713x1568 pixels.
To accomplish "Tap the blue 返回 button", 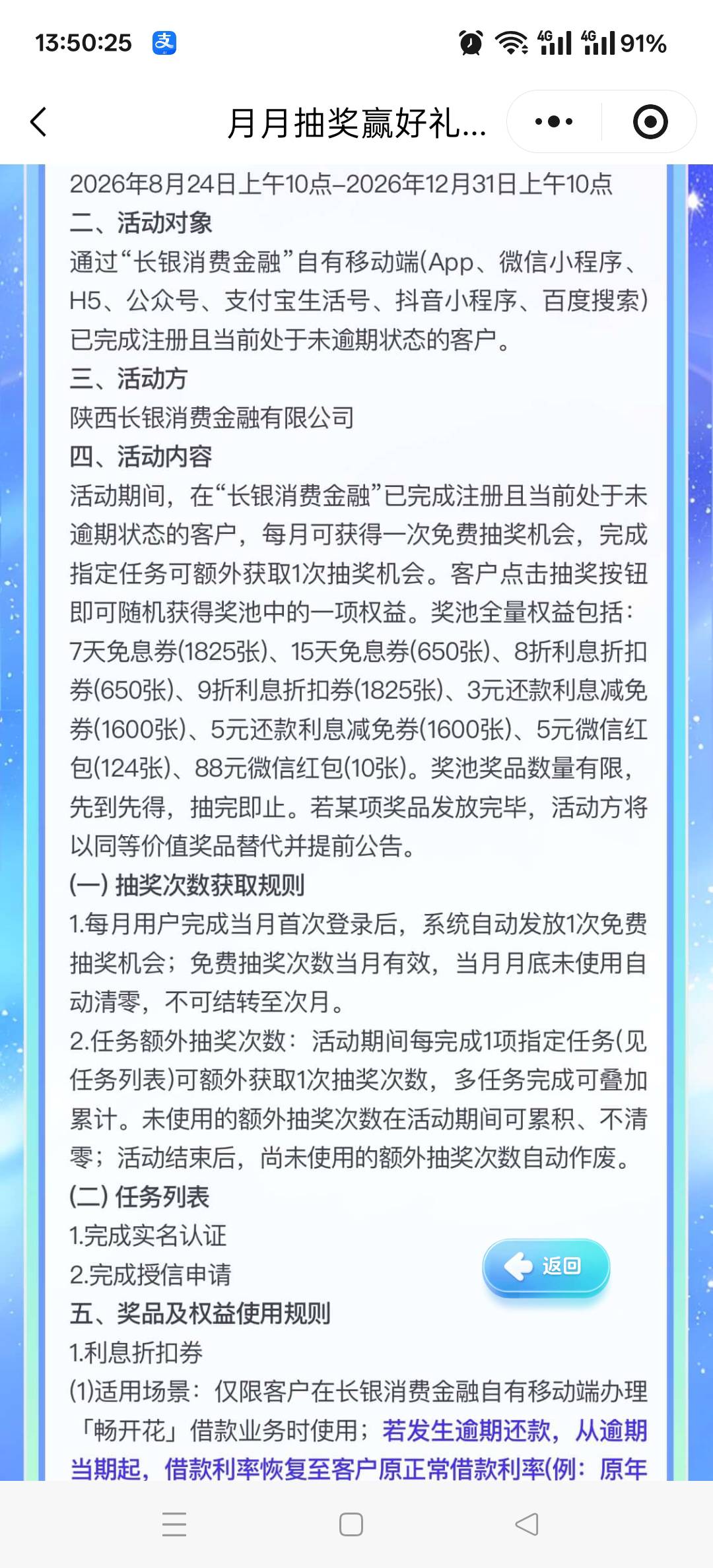I will click(546, 1266).
